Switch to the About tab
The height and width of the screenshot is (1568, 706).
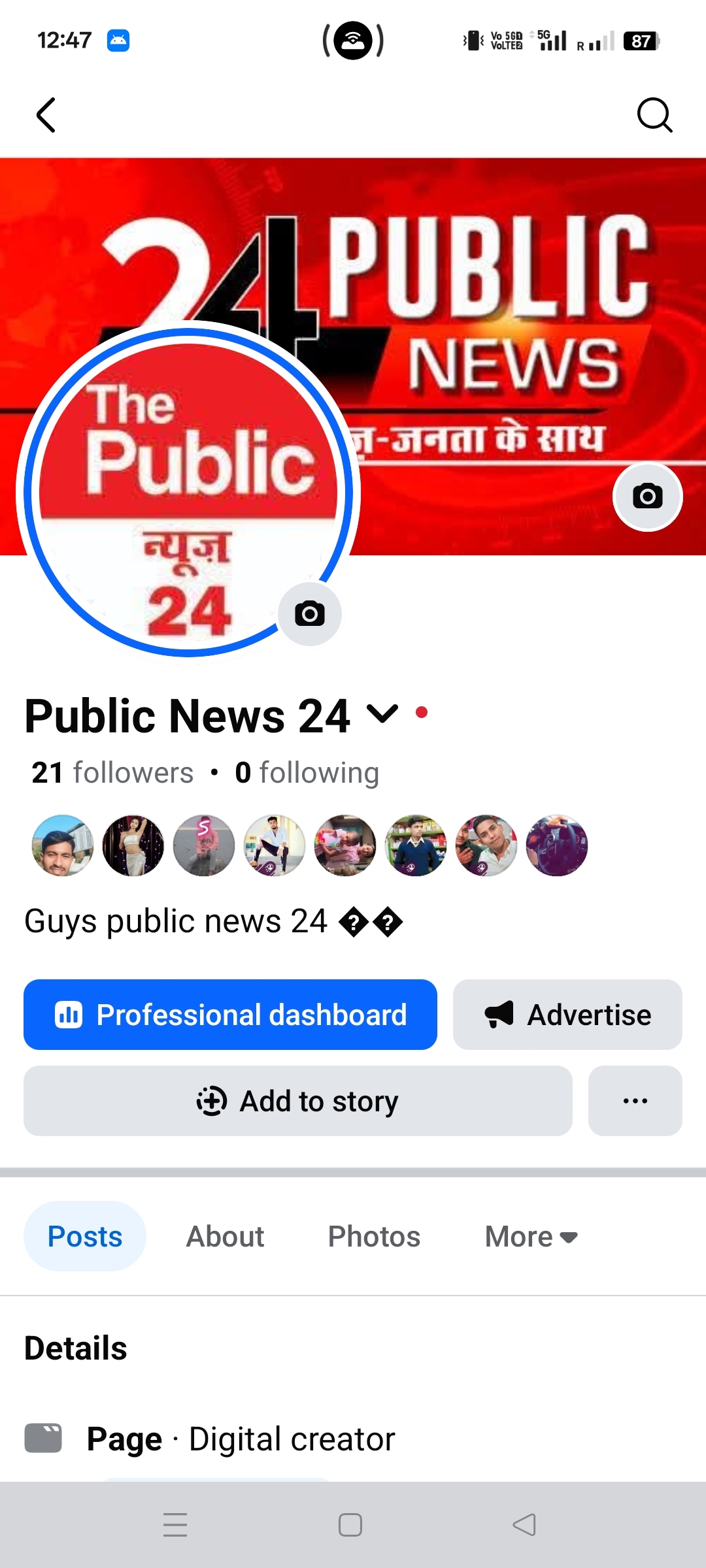coord(225,1236)
